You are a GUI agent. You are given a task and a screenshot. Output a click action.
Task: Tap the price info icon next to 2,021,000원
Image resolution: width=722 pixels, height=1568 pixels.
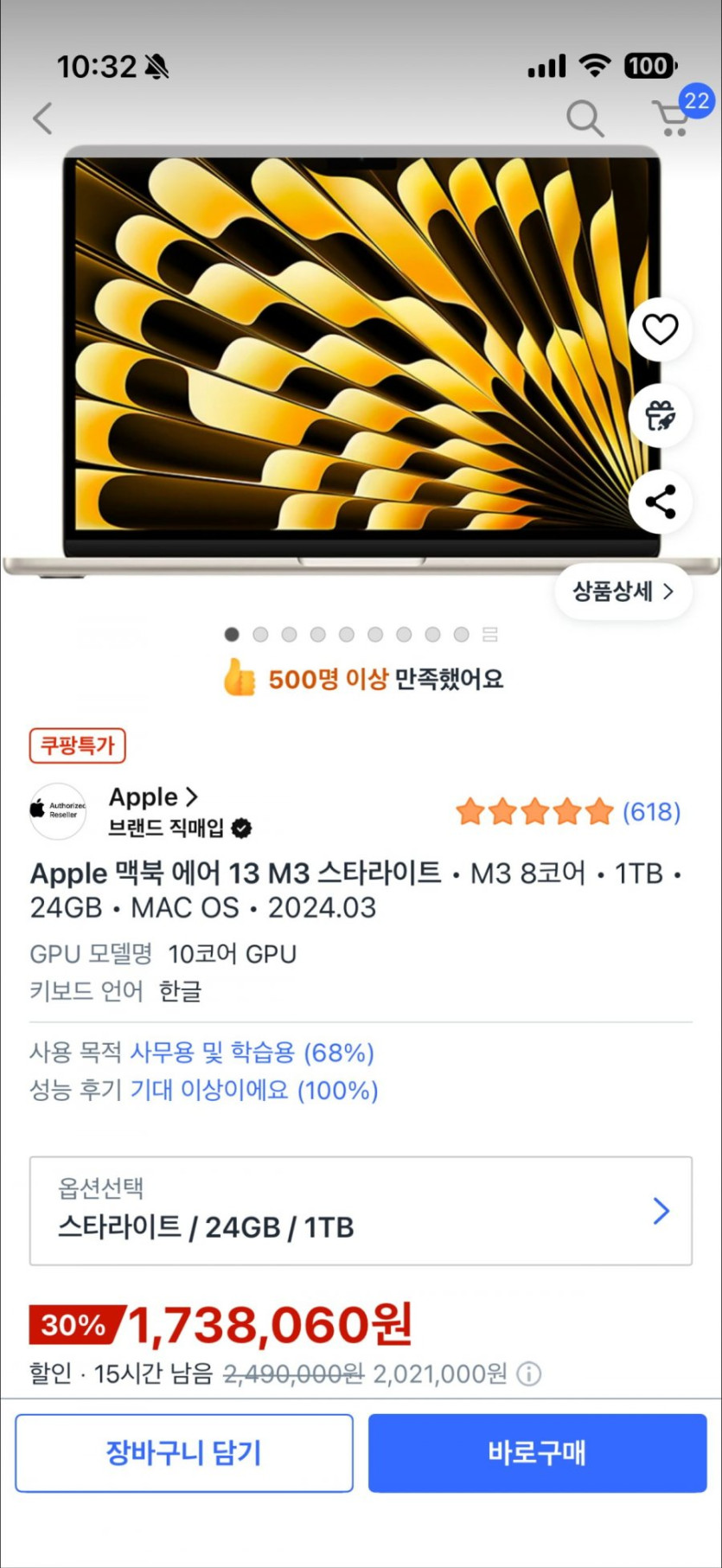[x=528, y=1373]
